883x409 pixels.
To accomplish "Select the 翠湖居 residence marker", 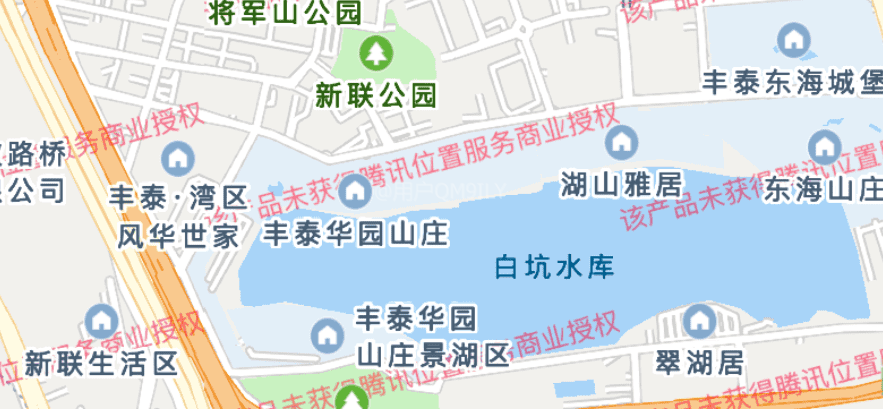I will [699, 321].
